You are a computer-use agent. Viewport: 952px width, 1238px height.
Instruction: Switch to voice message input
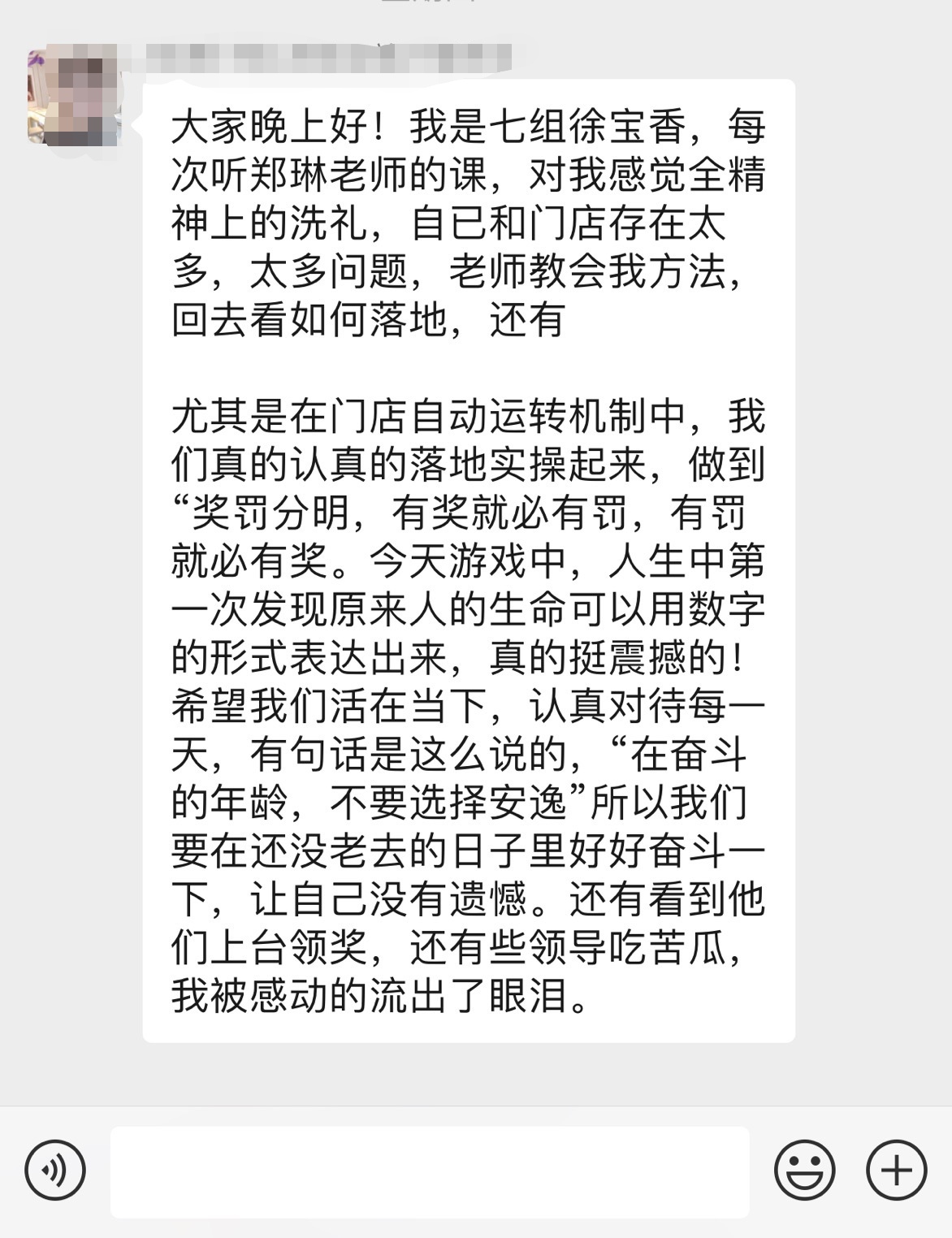[55, 1171]
